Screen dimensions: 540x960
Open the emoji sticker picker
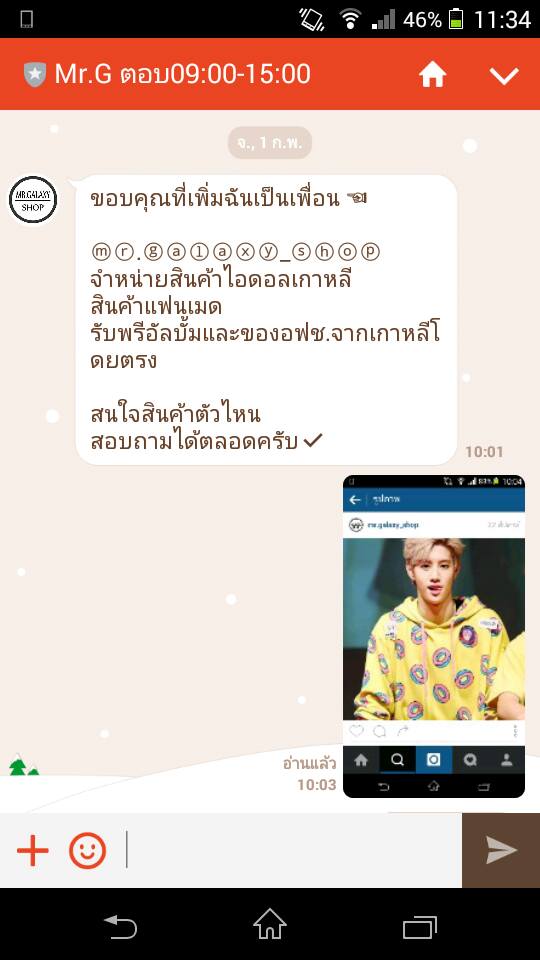click(88, 850)
